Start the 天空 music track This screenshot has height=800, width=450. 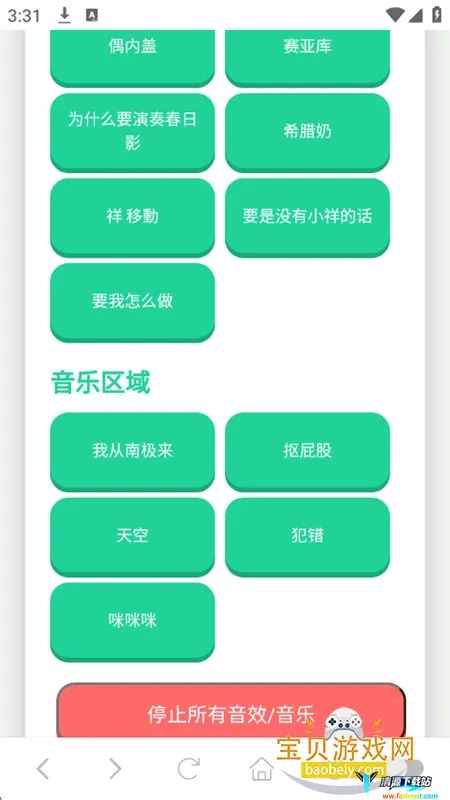(132, 536)
